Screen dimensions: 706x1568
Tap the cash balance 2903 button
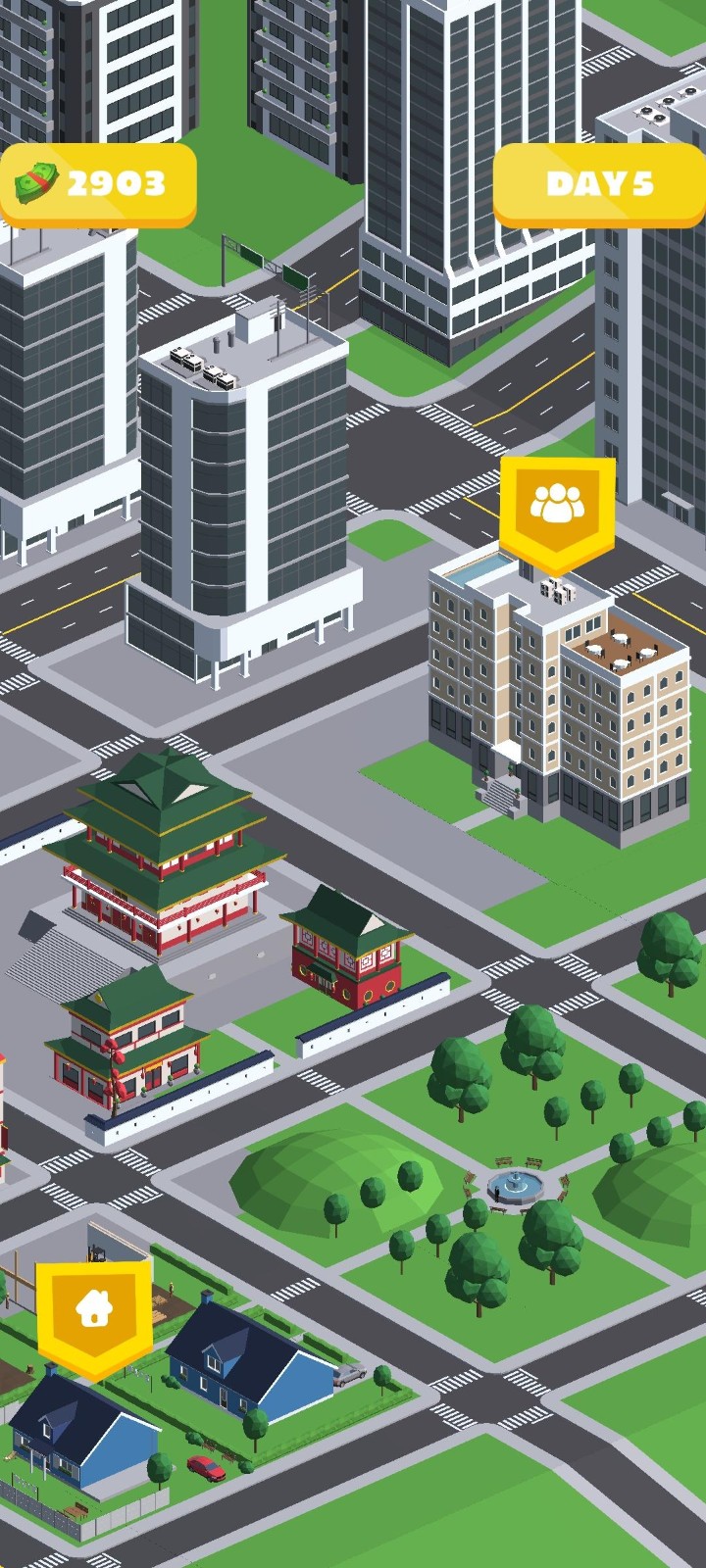98,184
